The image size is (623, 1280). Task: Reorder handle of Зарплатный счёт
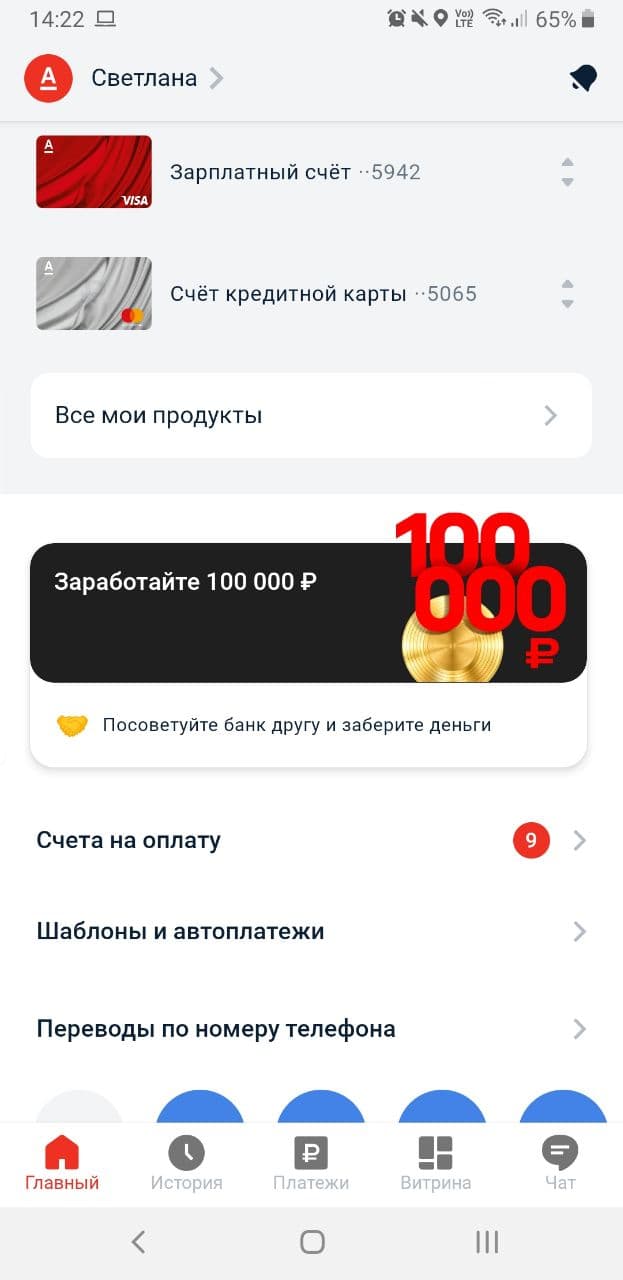click(567, 172)
